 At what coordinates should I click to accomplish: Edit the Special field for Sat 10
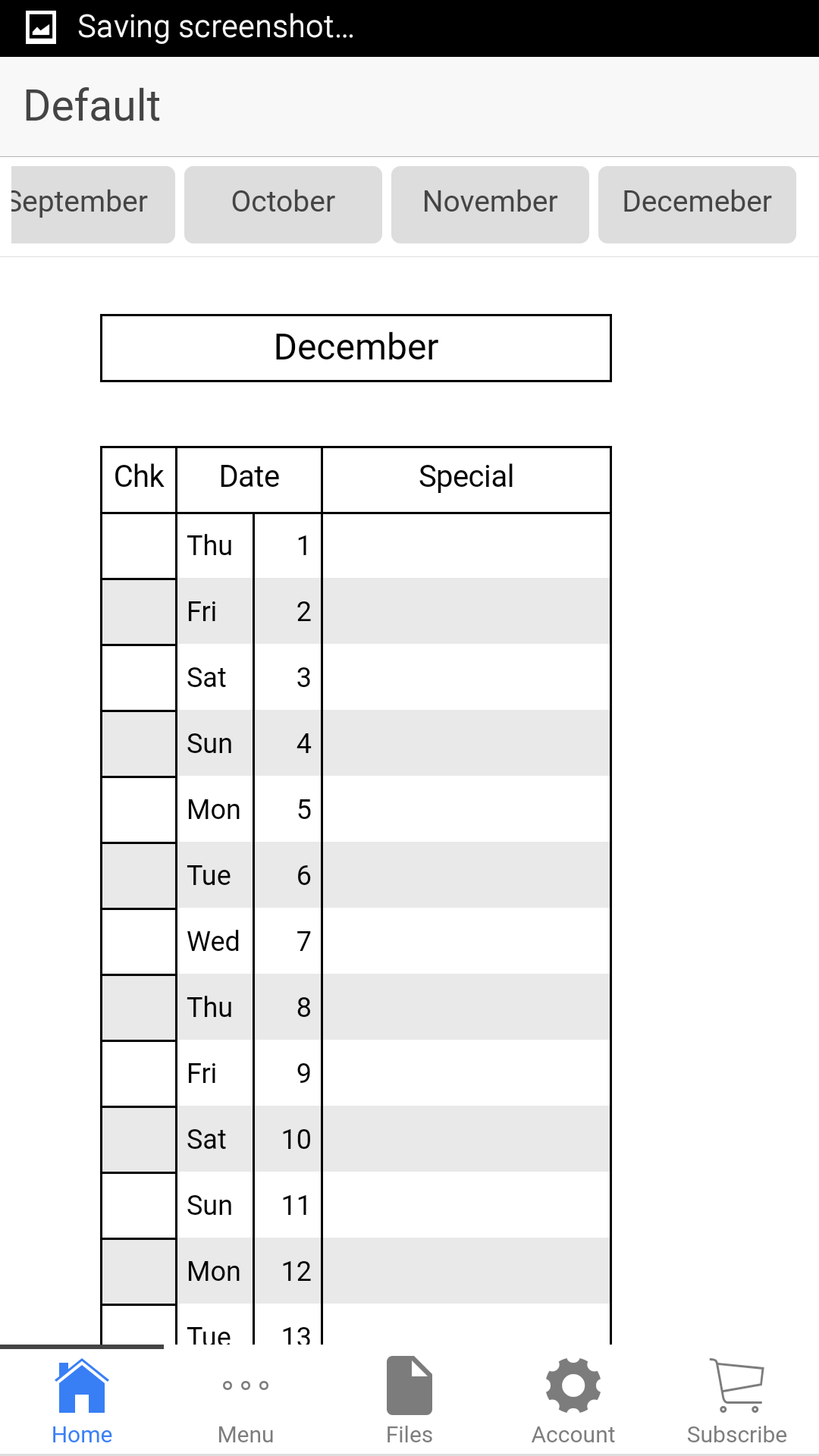coord(466,1139)
